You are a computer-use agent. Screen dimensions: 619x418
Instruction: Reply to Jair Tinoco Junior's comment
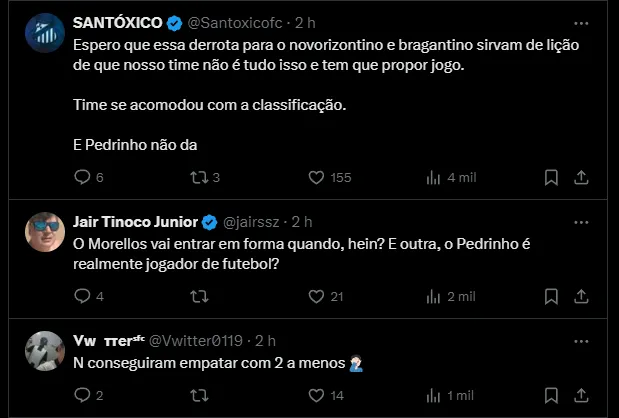(x=84, y=296)
